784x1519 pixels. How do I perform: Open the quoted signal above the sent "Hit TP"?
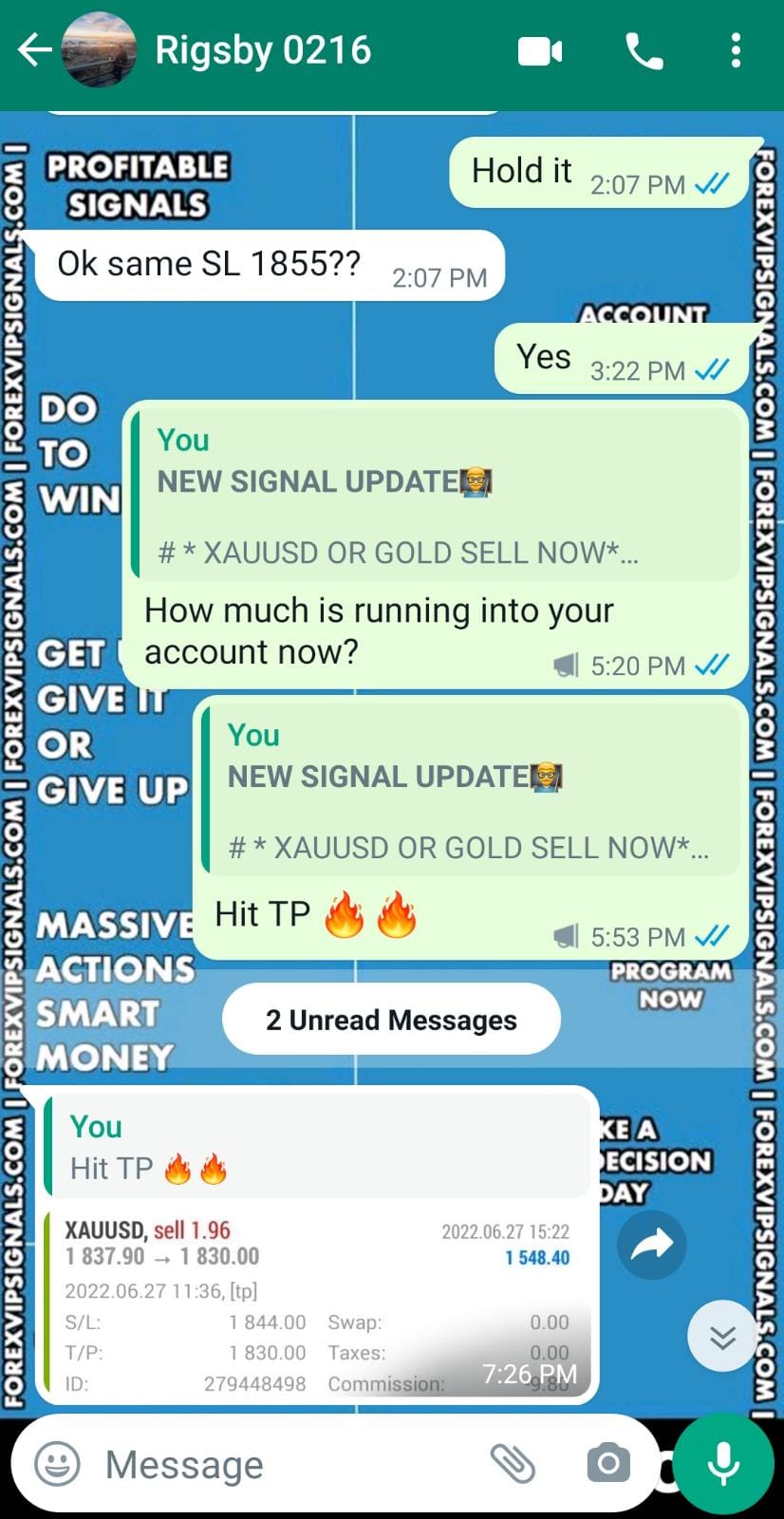coord(471,790)
